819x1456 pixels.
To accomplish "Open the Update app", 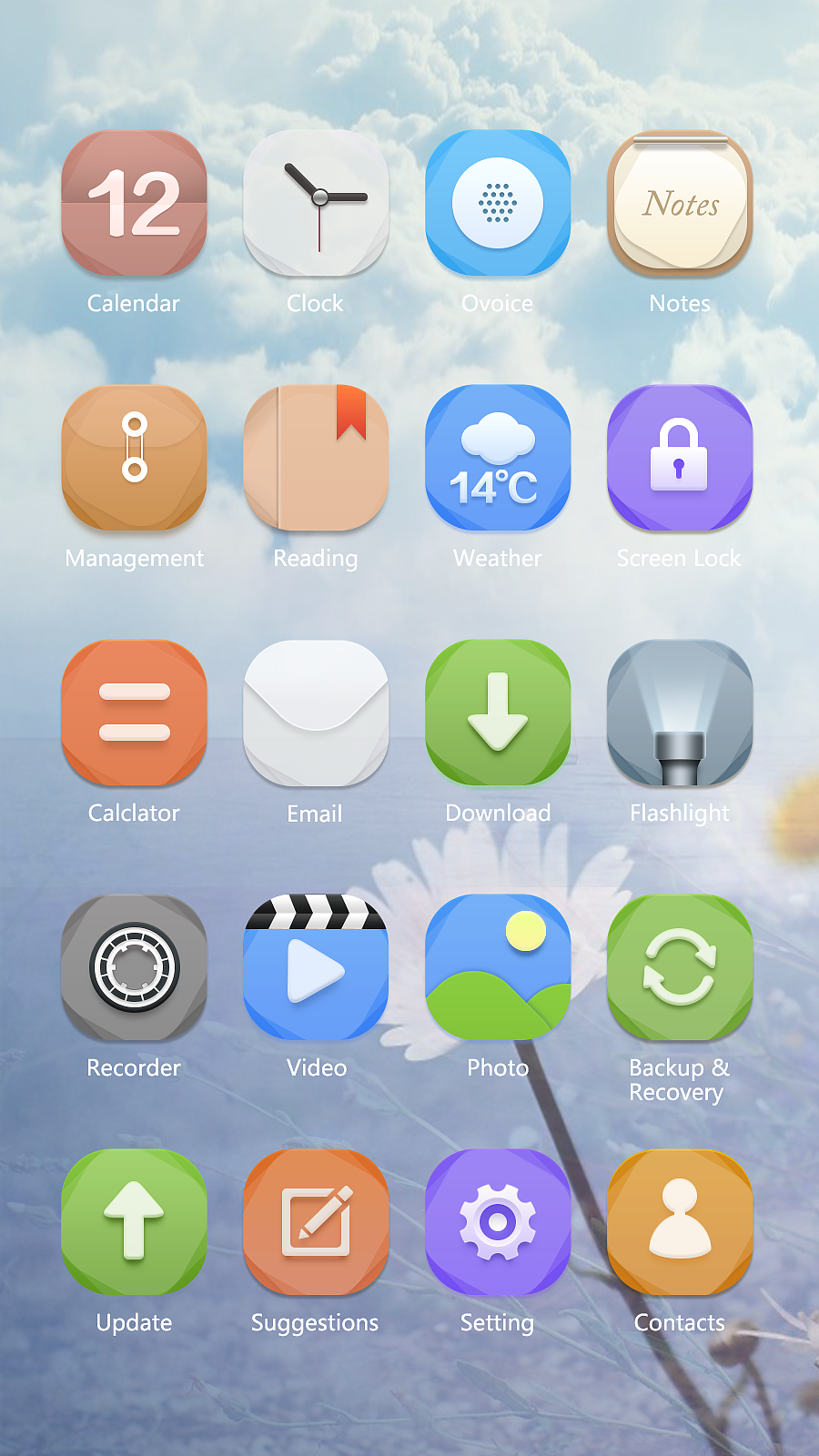I will tap(134, 1221).
